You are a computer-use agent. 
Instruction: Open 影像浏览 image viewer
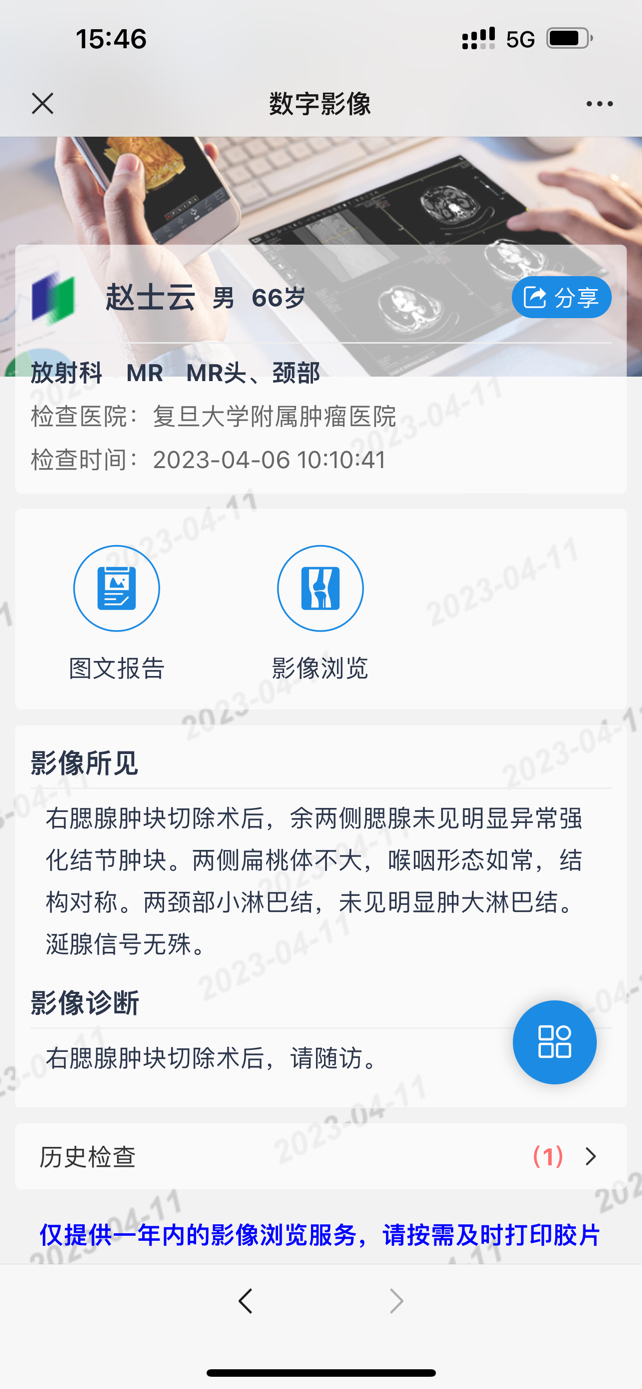(x=320, y=613)
